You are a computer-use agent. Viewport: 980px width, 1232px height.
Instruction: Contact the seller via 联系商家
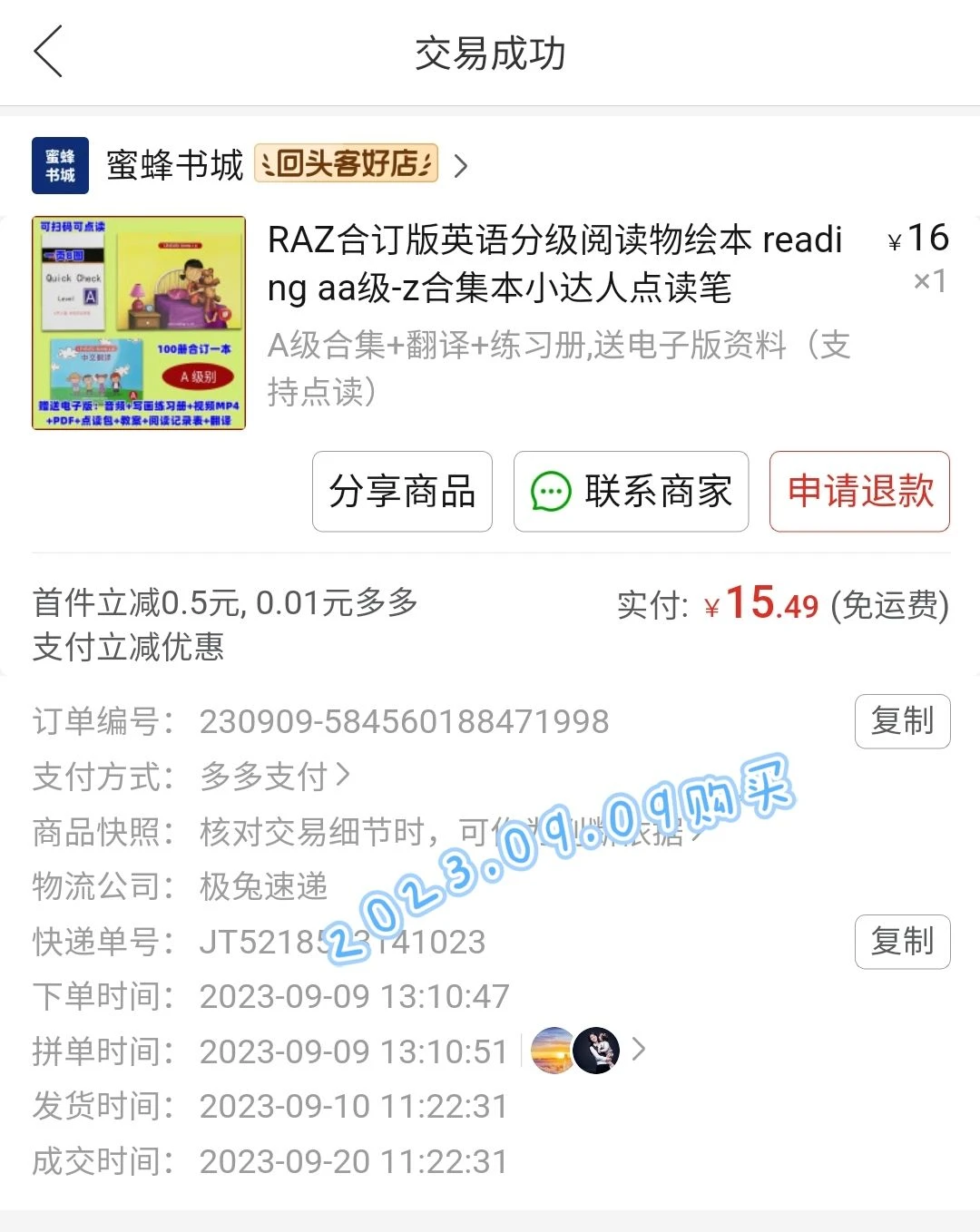click(x=631, y=491)
